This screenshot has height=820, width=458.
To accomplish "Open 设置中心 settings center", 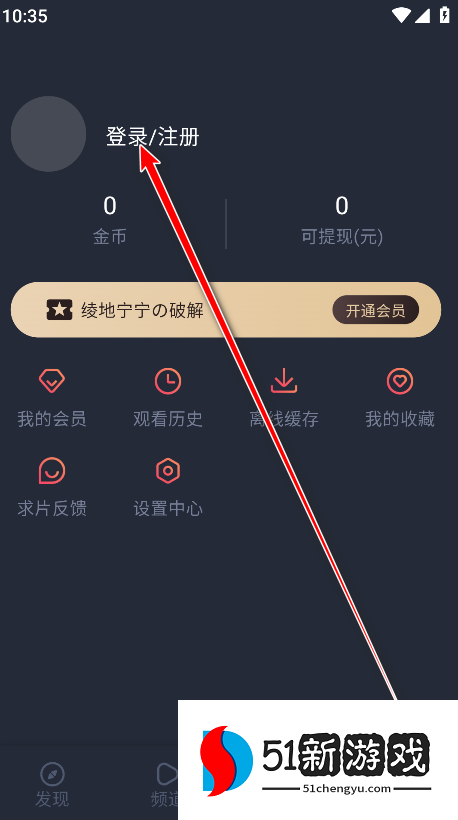I will click(x=168, y=487).
